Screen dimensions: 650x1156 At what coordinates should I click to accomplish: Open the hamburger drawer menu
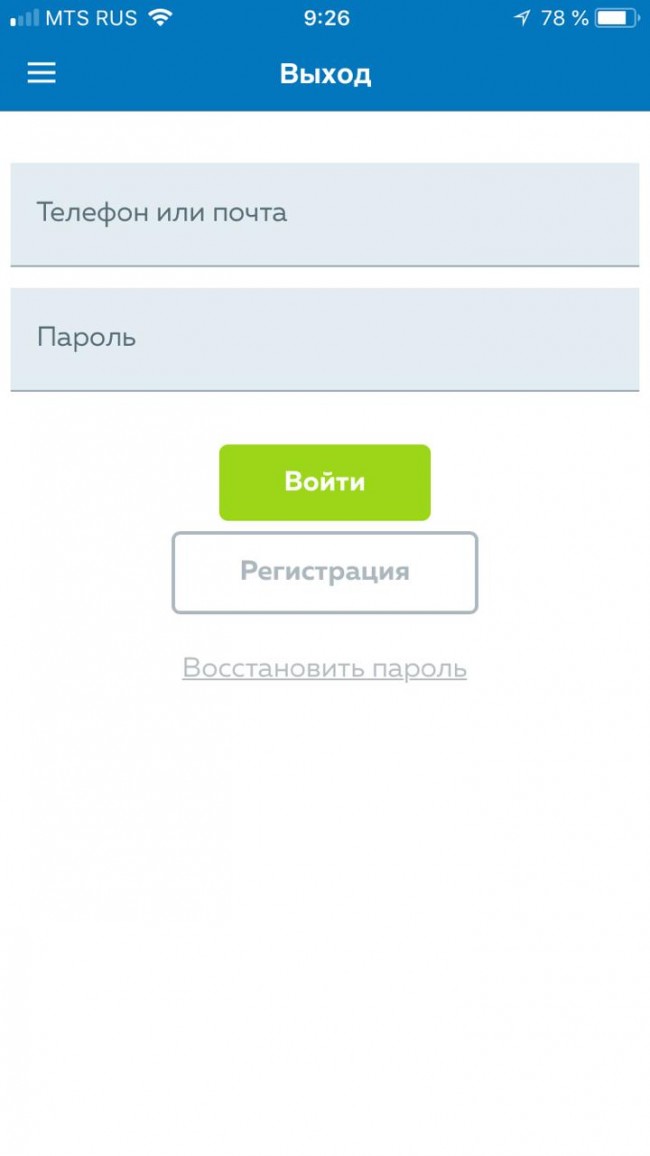(41, 73)
